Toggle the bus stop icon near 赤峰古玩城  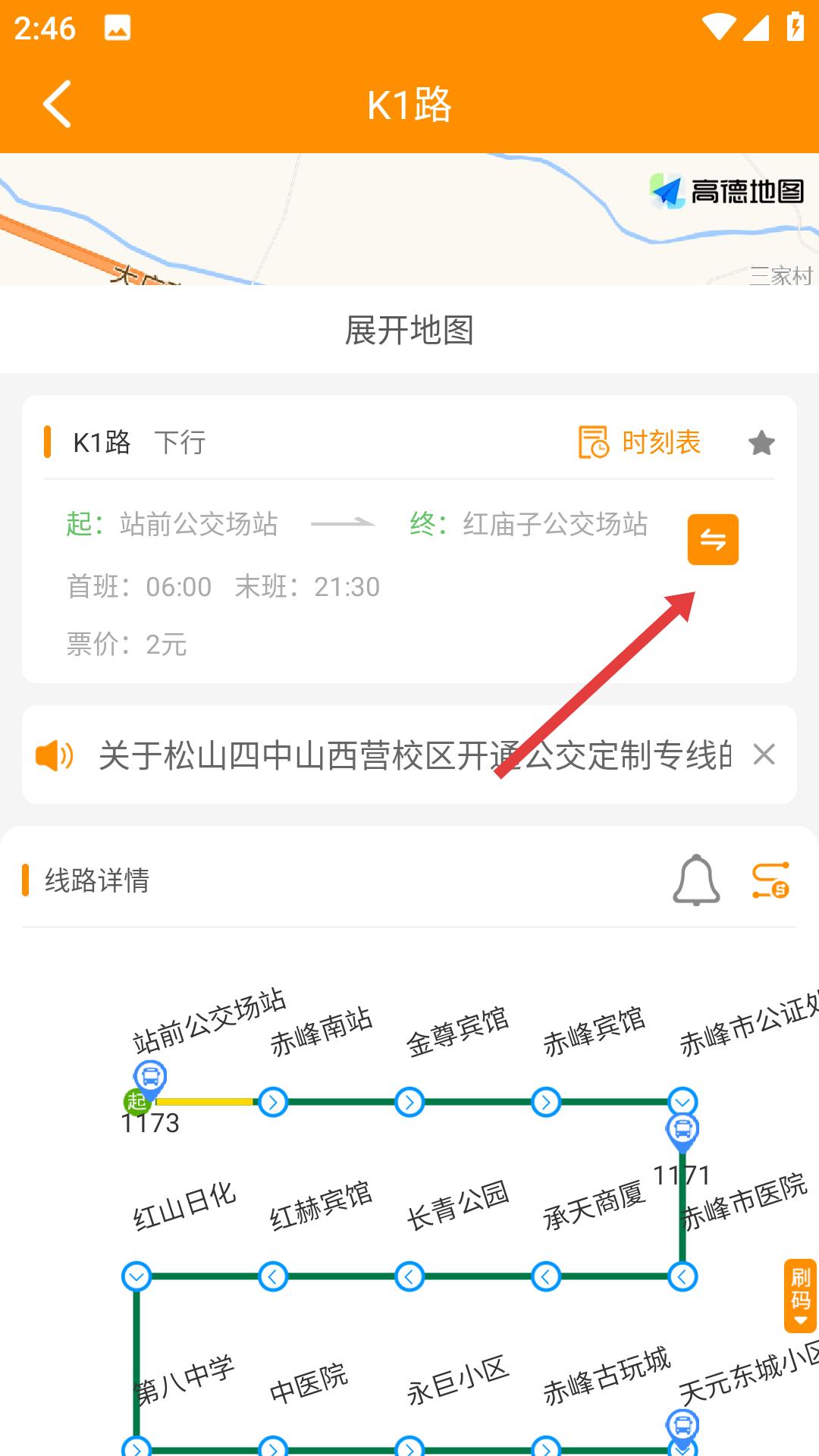(x=681, y=1424)
